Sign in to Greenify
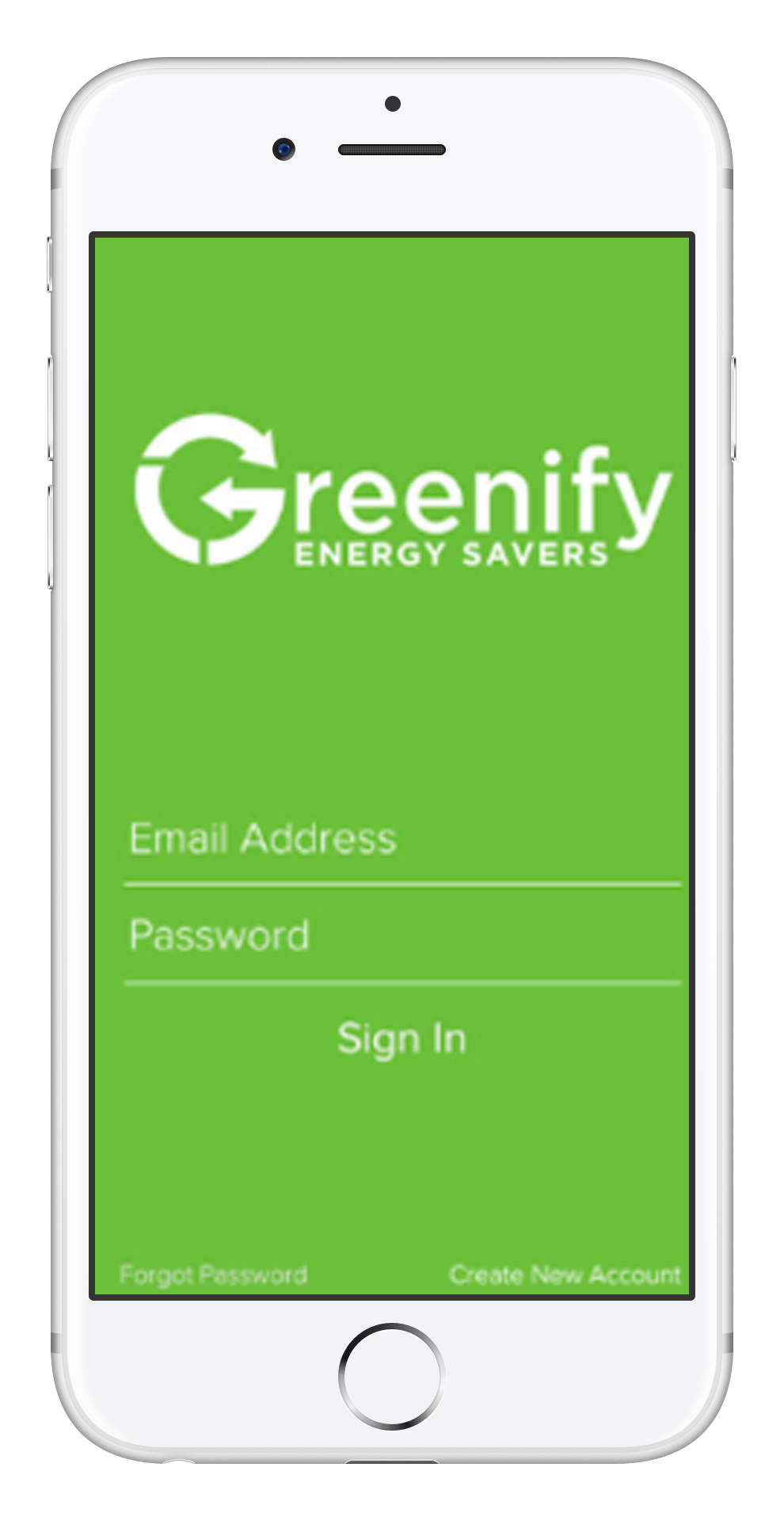The height and width of the screenshot is (1532, 784). [402, 1038]
